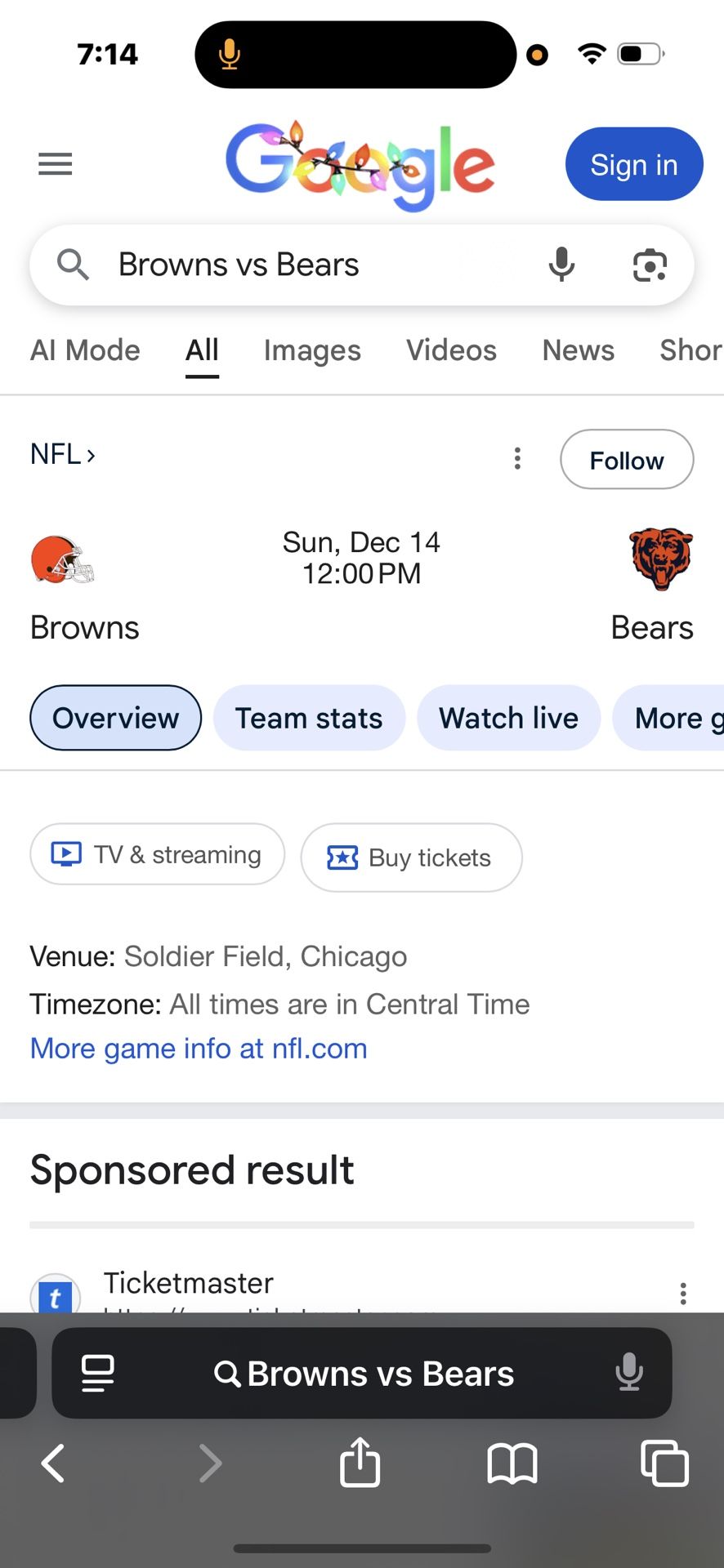Open the News results tab
The image size is (724, 1568).
578,350
